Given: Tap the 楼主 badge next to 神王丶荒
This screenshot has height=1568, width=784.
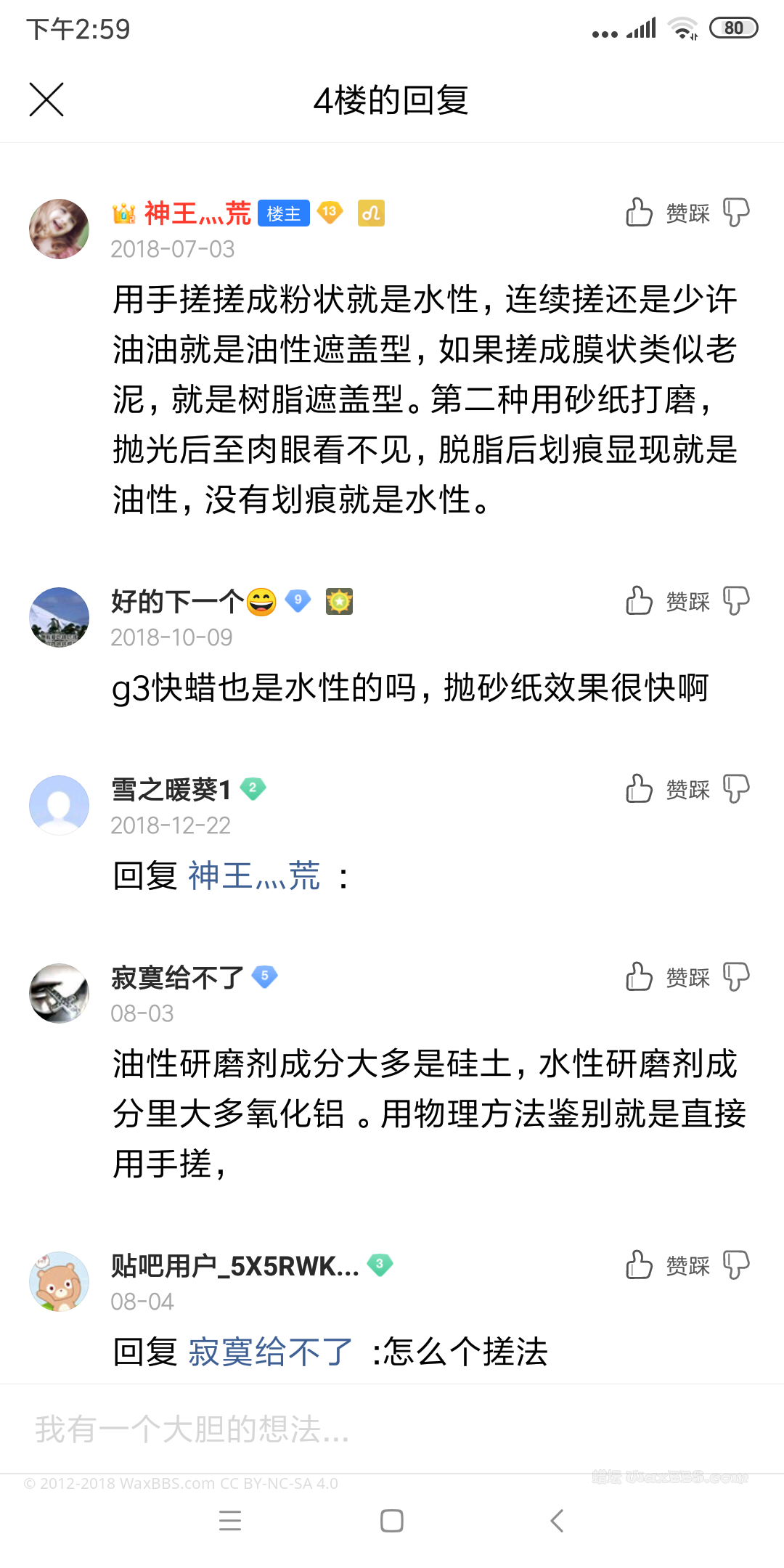Looking at the screenshot, I should click(284, 213).
